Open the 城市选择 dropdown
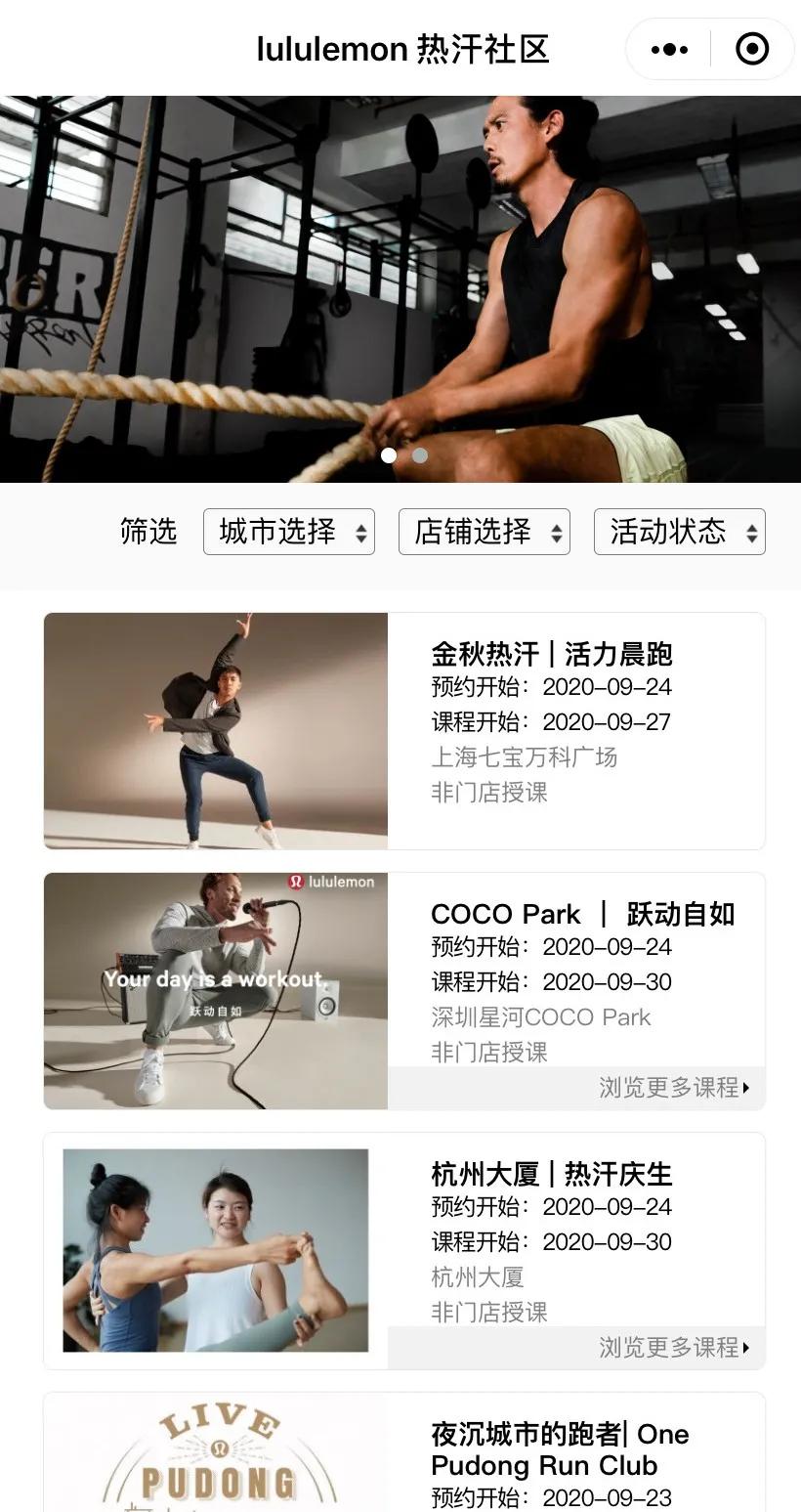Screen dimensions: 801x1512 pyautogui.click(x=289, y=532)
